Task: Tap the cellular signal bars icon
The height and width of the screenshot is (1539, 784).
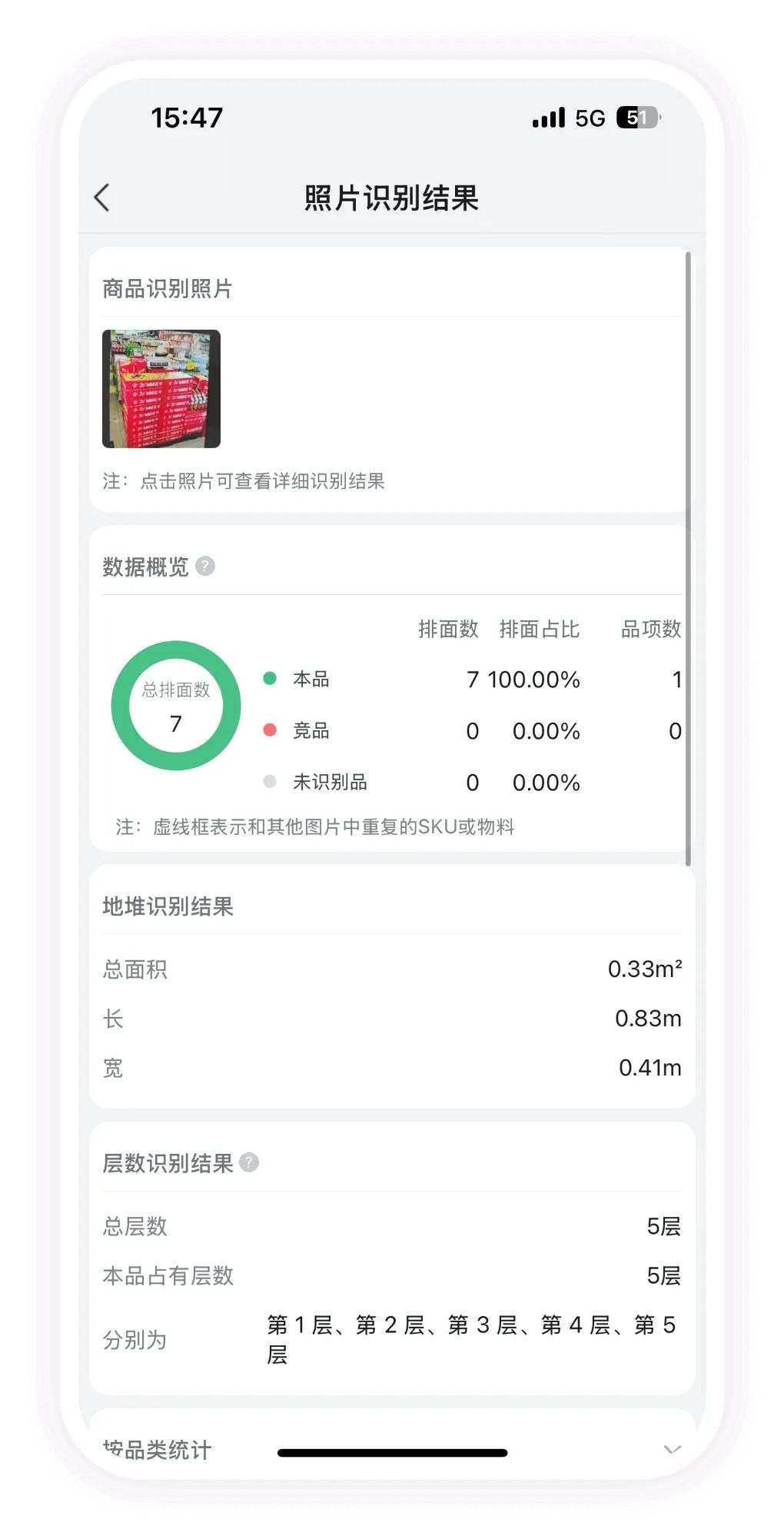Action: point(546,118)
